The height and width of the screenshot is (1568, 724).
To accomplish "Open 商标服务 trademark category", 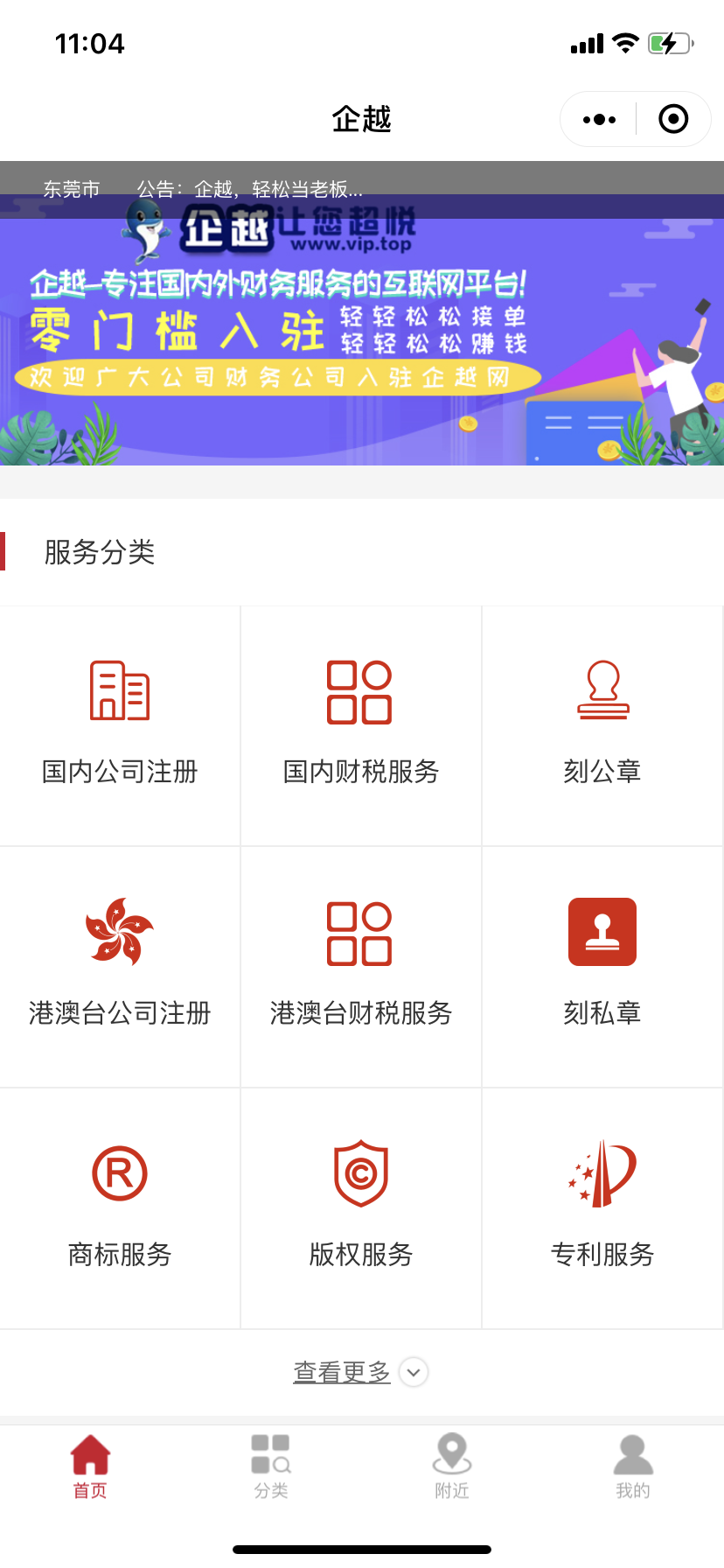I will coord(120,1207).
